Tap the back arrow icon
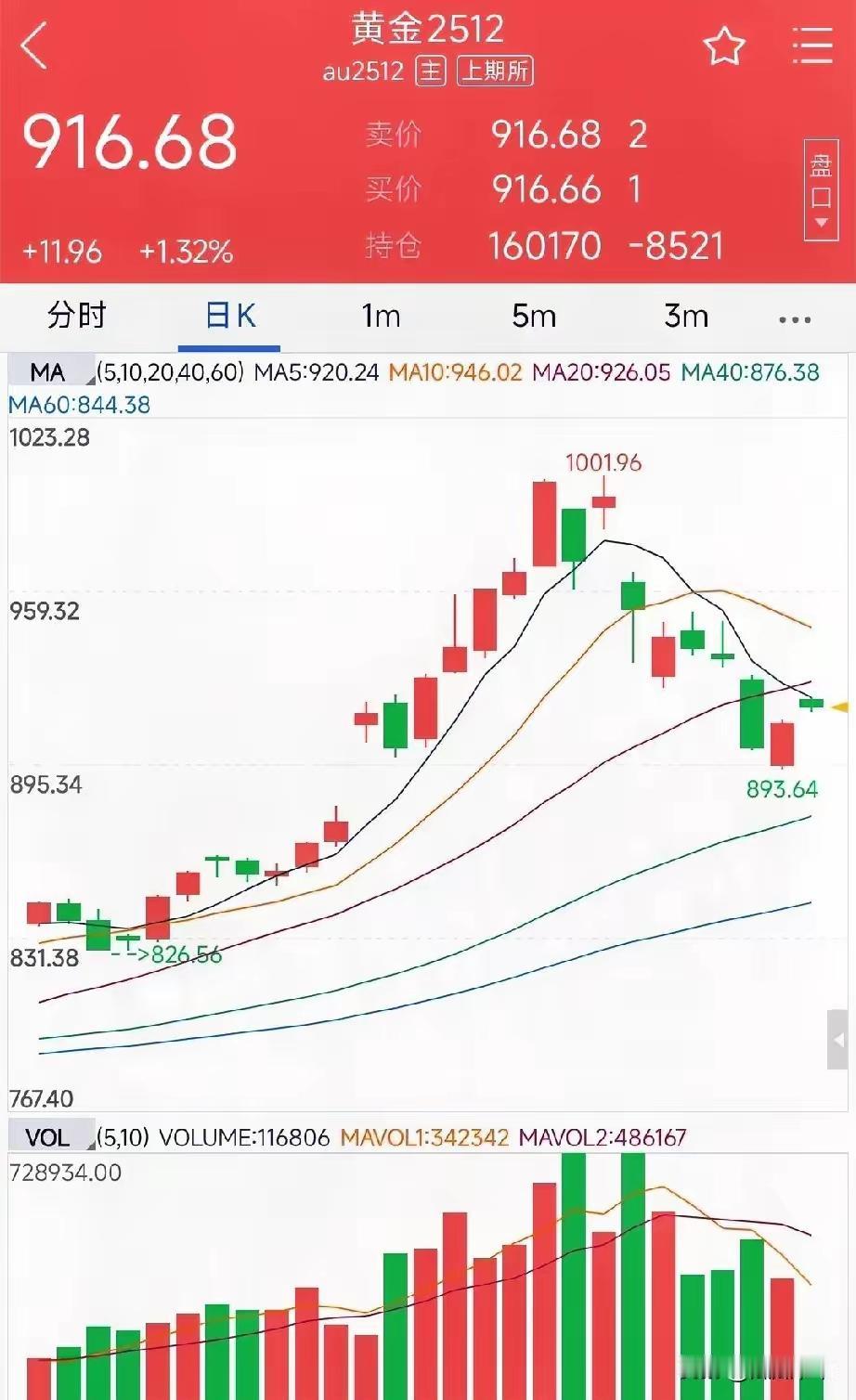This screenshot has height=1400, width=856. pos(33,45)
